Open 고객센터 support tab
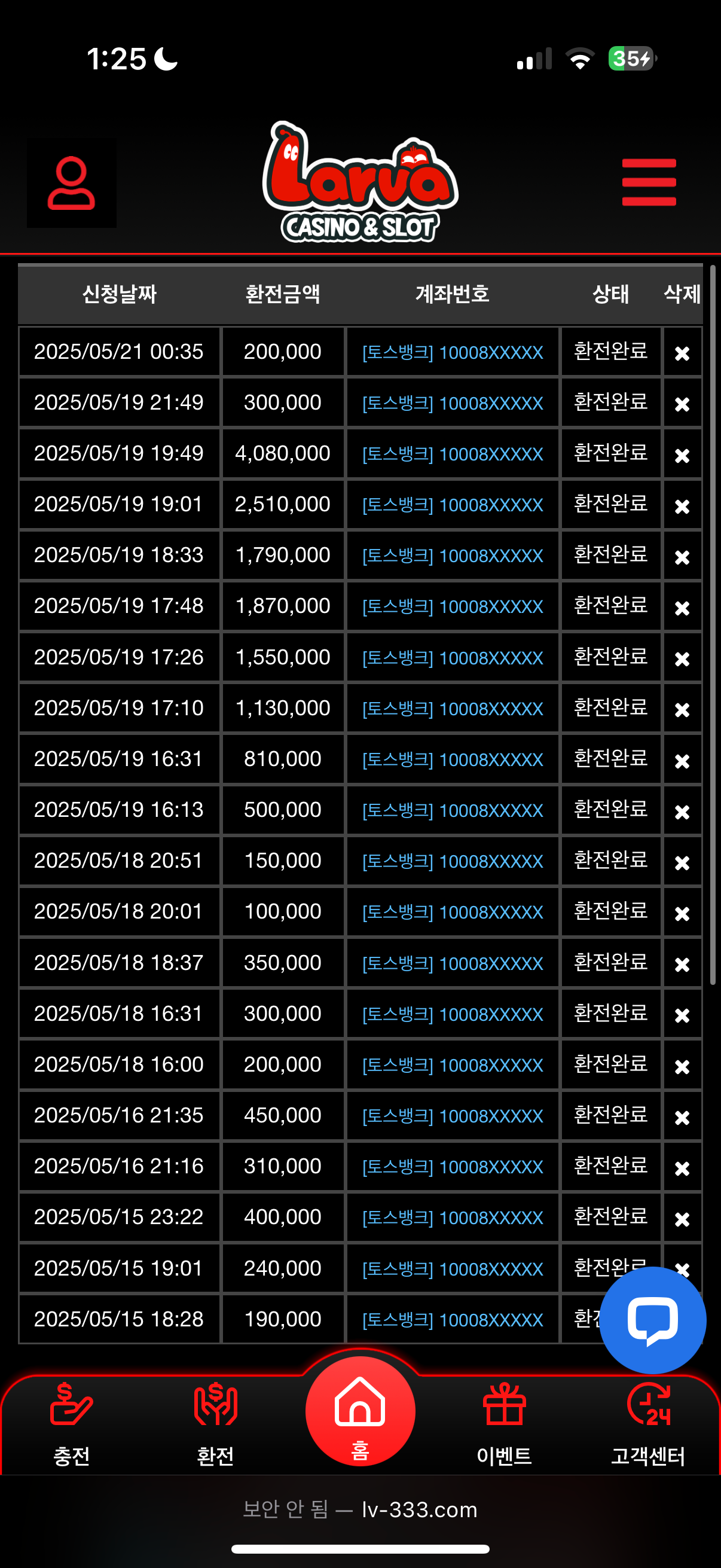 [x=648, y=1425]
